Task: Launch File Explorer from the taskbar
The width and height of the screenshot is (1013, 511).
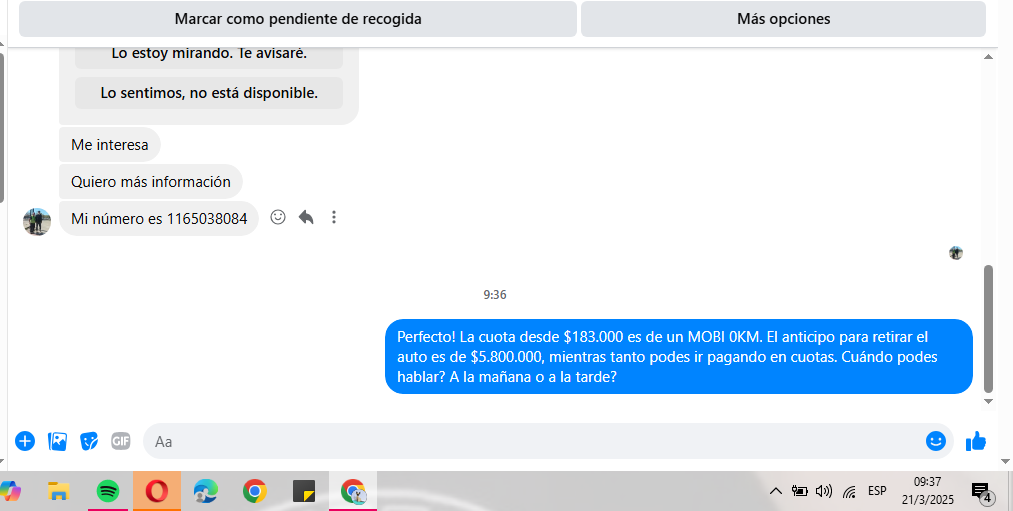Action: [59, 491]
